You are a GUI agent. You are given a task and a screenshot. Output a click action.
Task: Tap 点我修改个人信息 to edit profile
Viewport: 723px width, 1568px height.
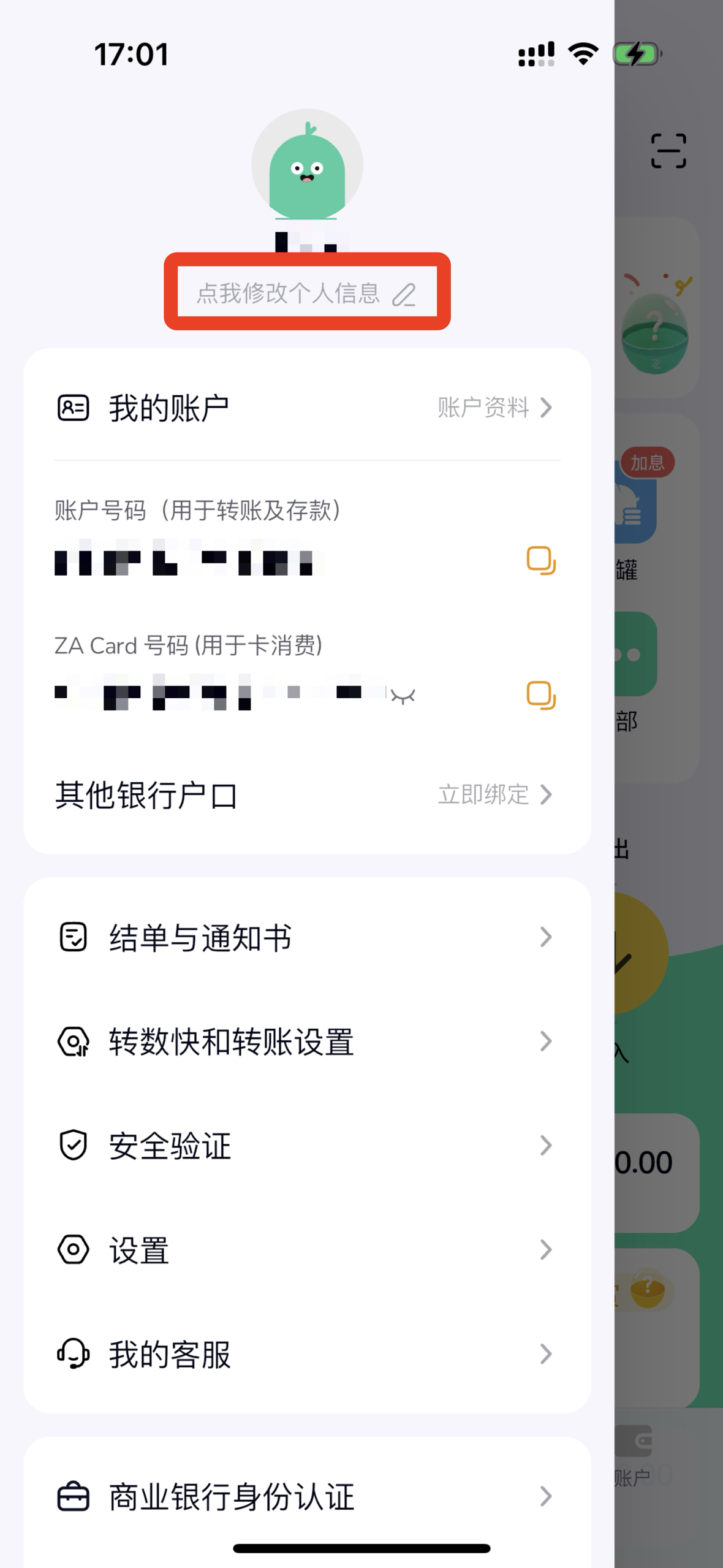(288, 294)
